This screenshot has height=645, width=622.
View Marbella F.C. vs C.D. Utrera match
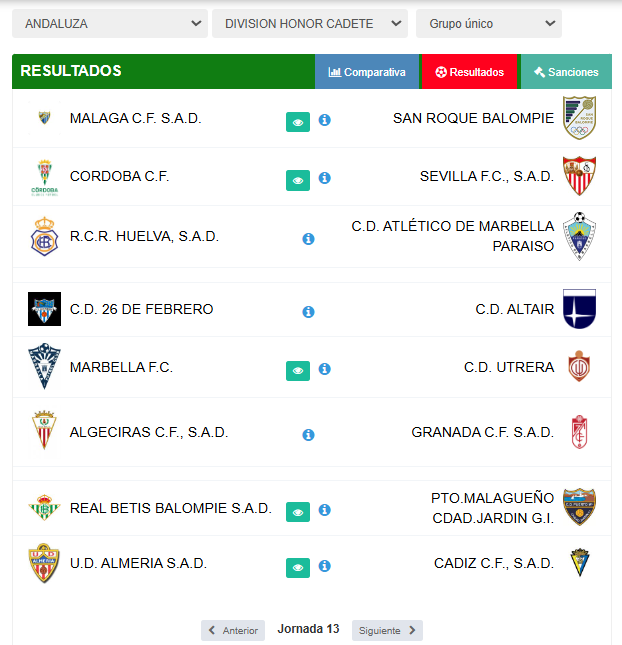(x=298, y=370)
